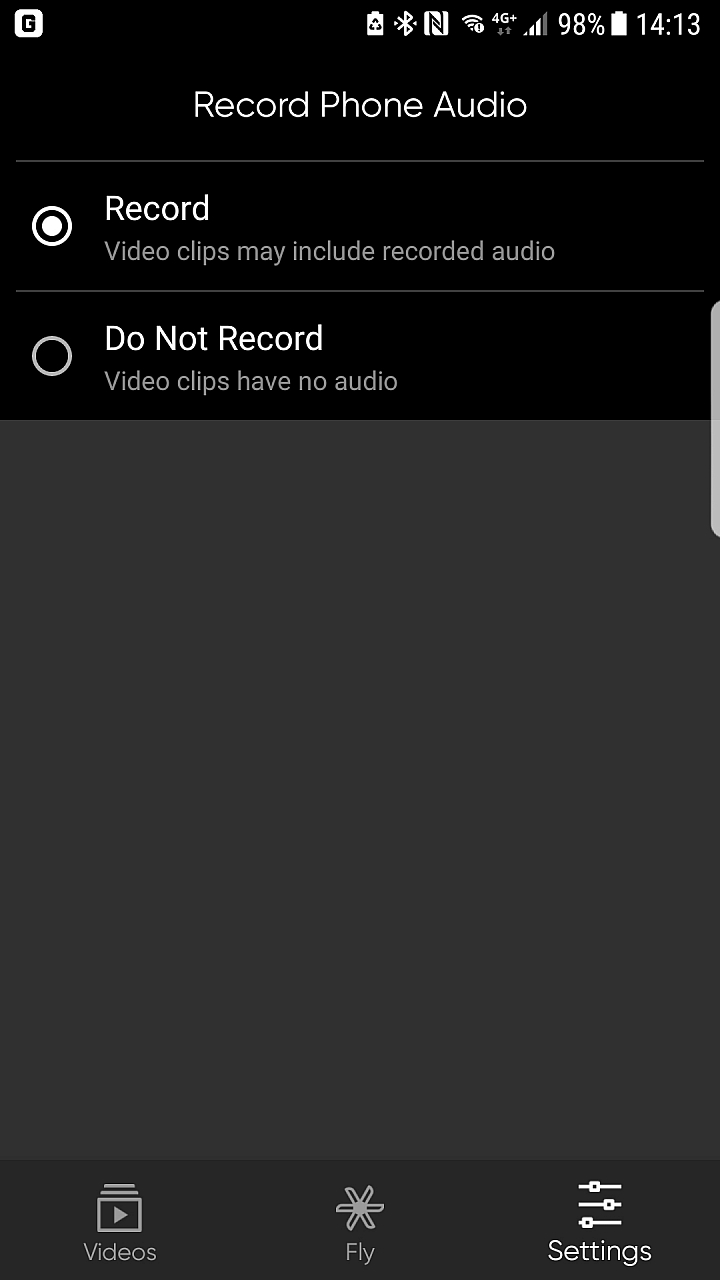Switch to the Videos tab
The width and height of the screenshot is (720, 1280).
120,1222
